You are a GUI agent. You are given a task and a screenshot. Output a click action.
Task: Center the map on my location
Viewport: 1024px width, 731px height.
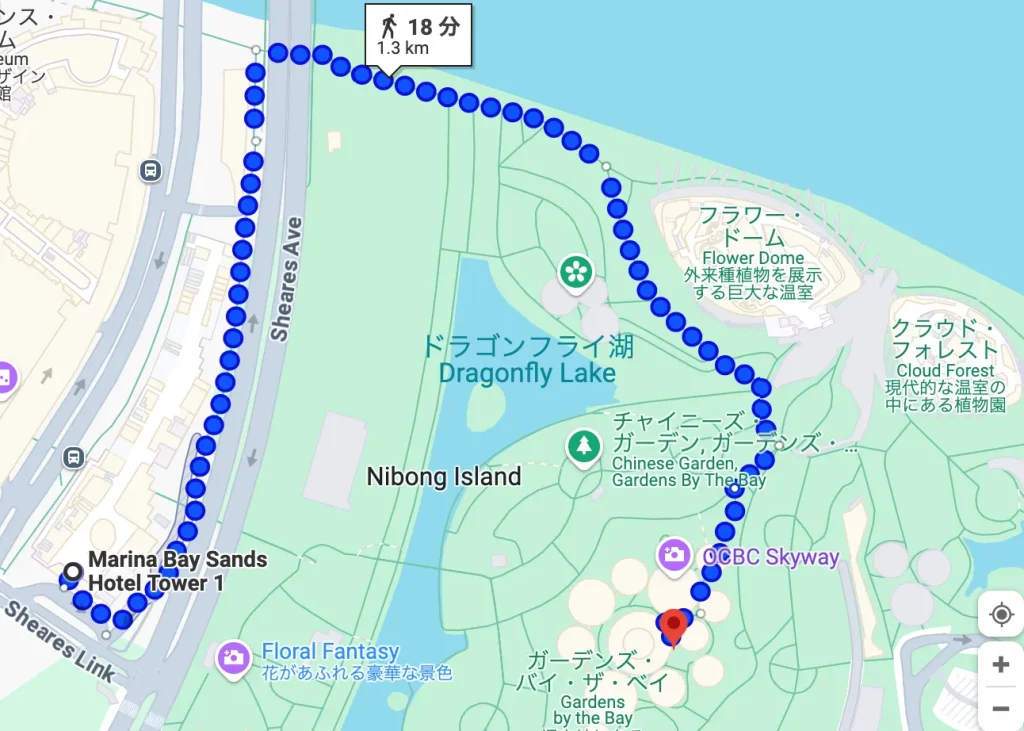[1001, 614]
